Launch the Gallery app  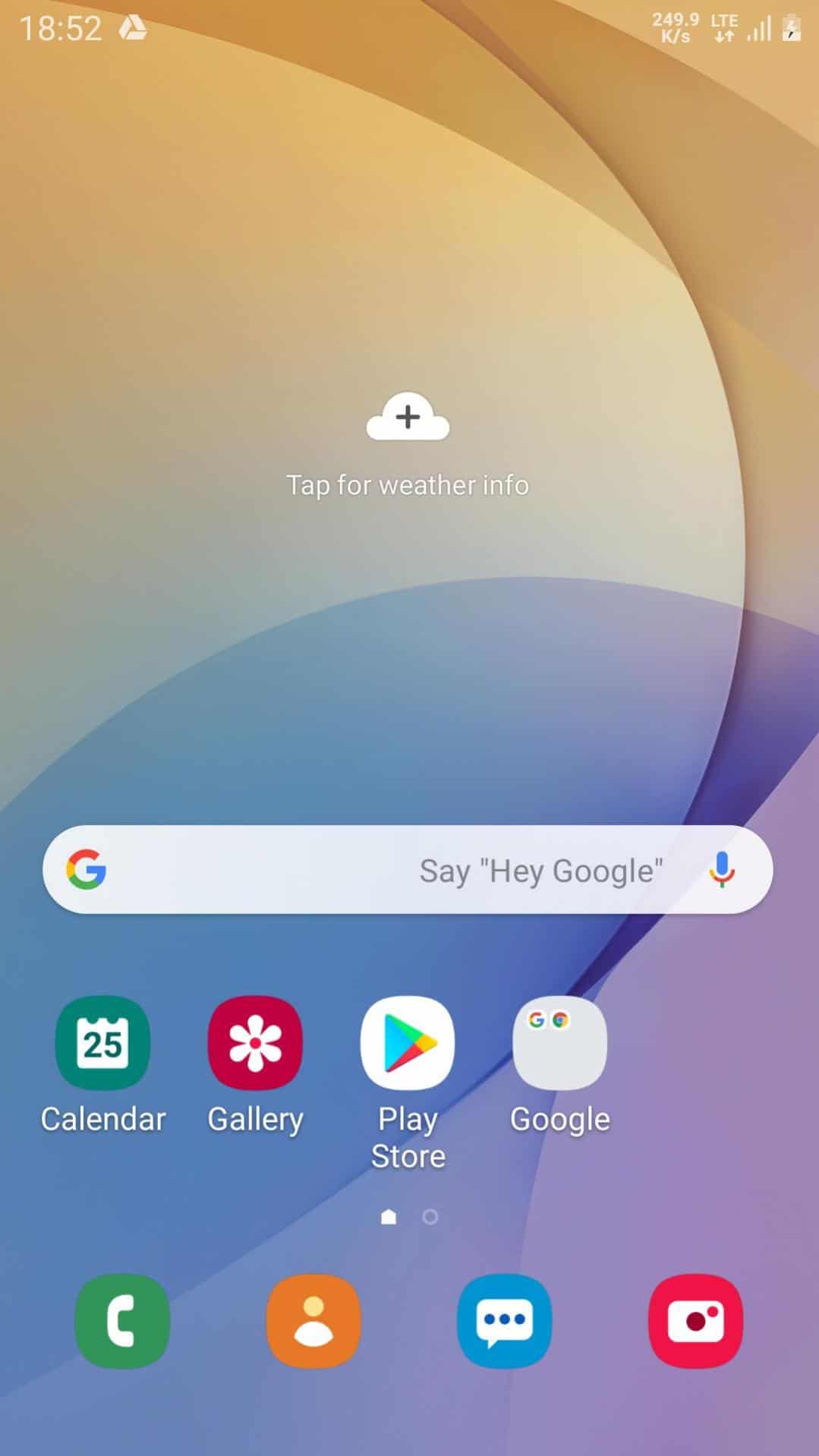pyautogui.click(x=255, y=1044)
